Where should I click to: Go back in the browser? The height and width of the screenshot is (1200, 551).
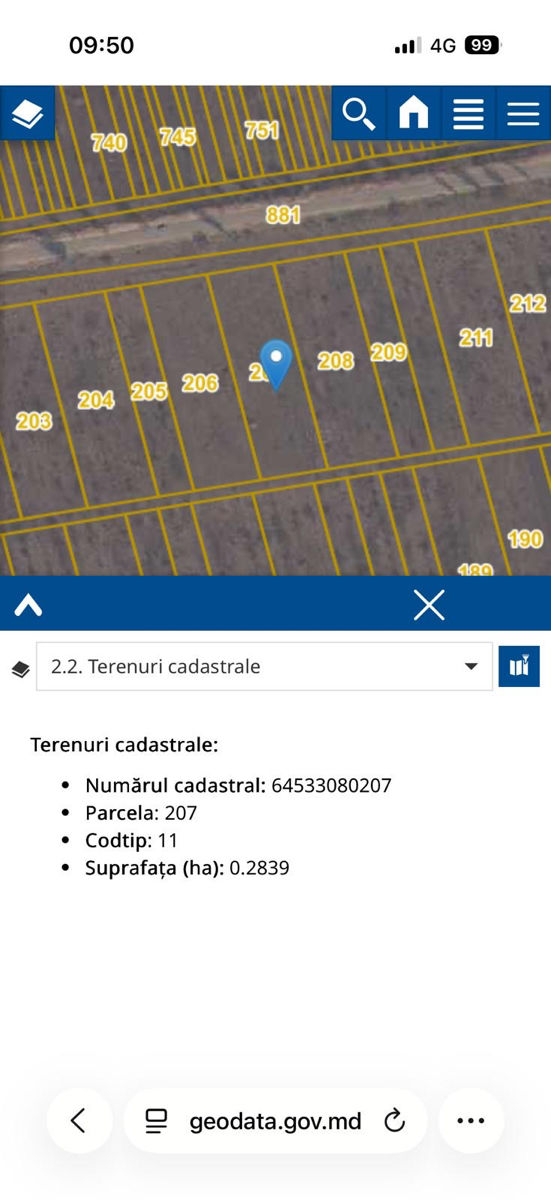point(79,1121)
